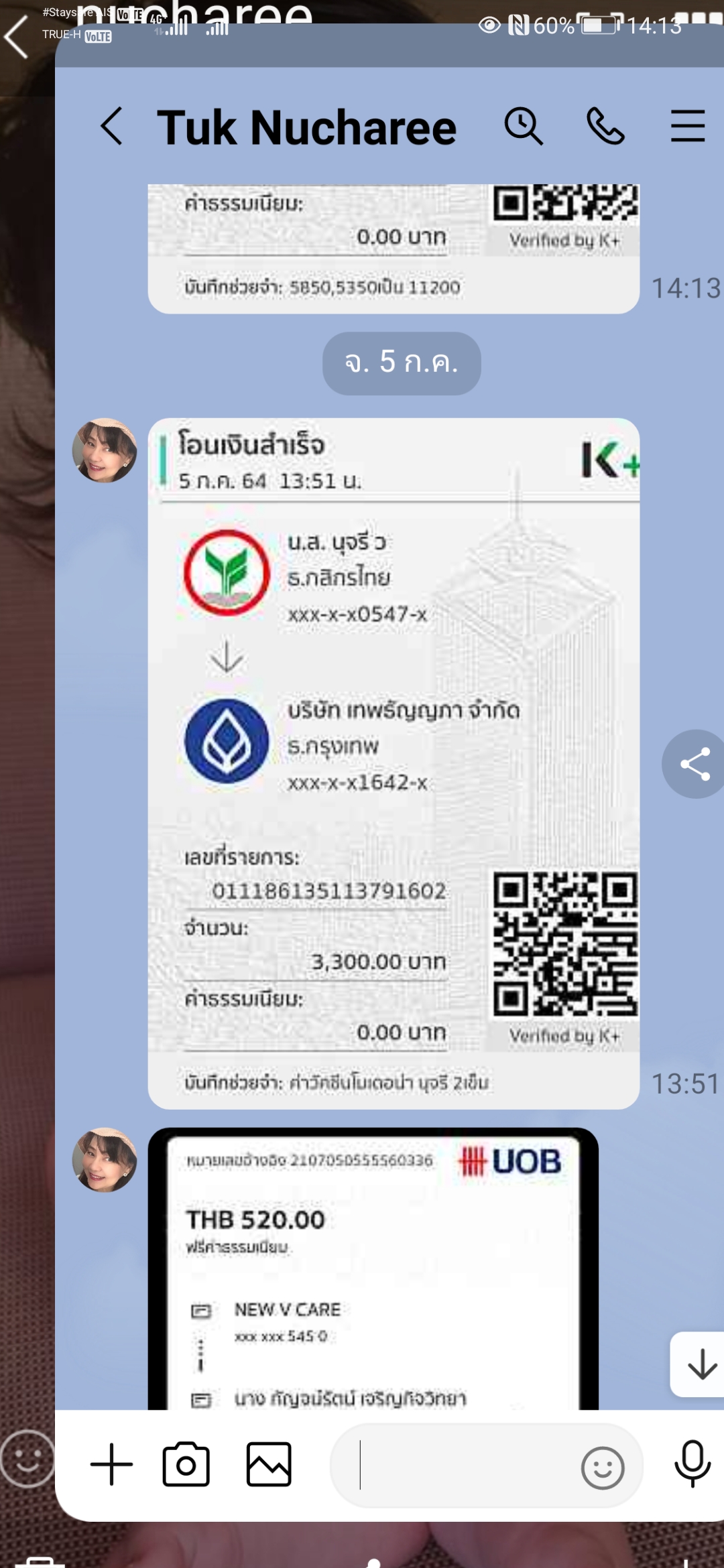Image resolution: width=724 pixels, height=1568 pixels.
Task: Open the photo gallery picker
Action: click(269, 1464)
